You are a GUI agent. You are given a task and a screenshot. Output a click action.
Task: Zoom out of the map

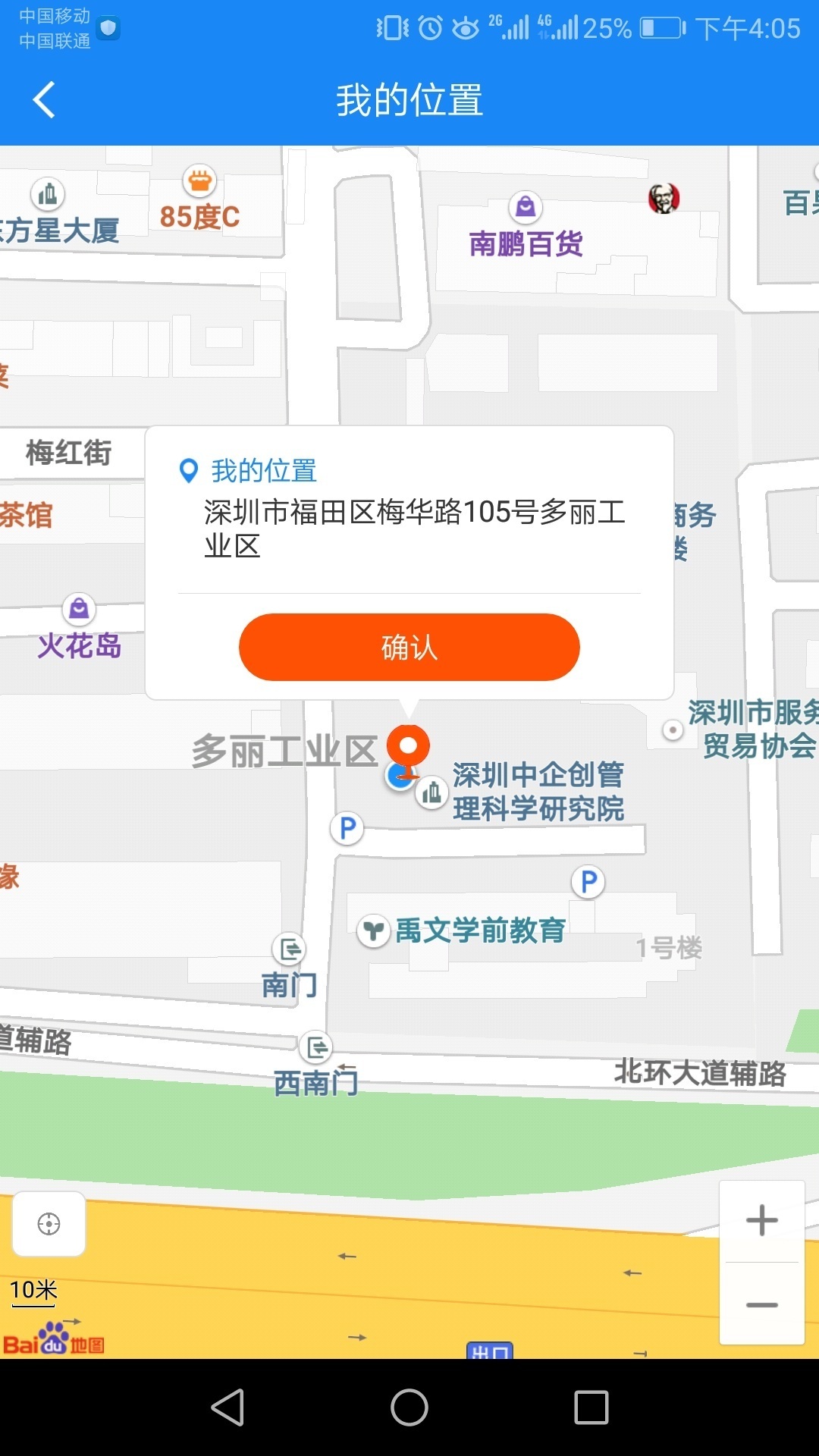tap(761, 1305)
